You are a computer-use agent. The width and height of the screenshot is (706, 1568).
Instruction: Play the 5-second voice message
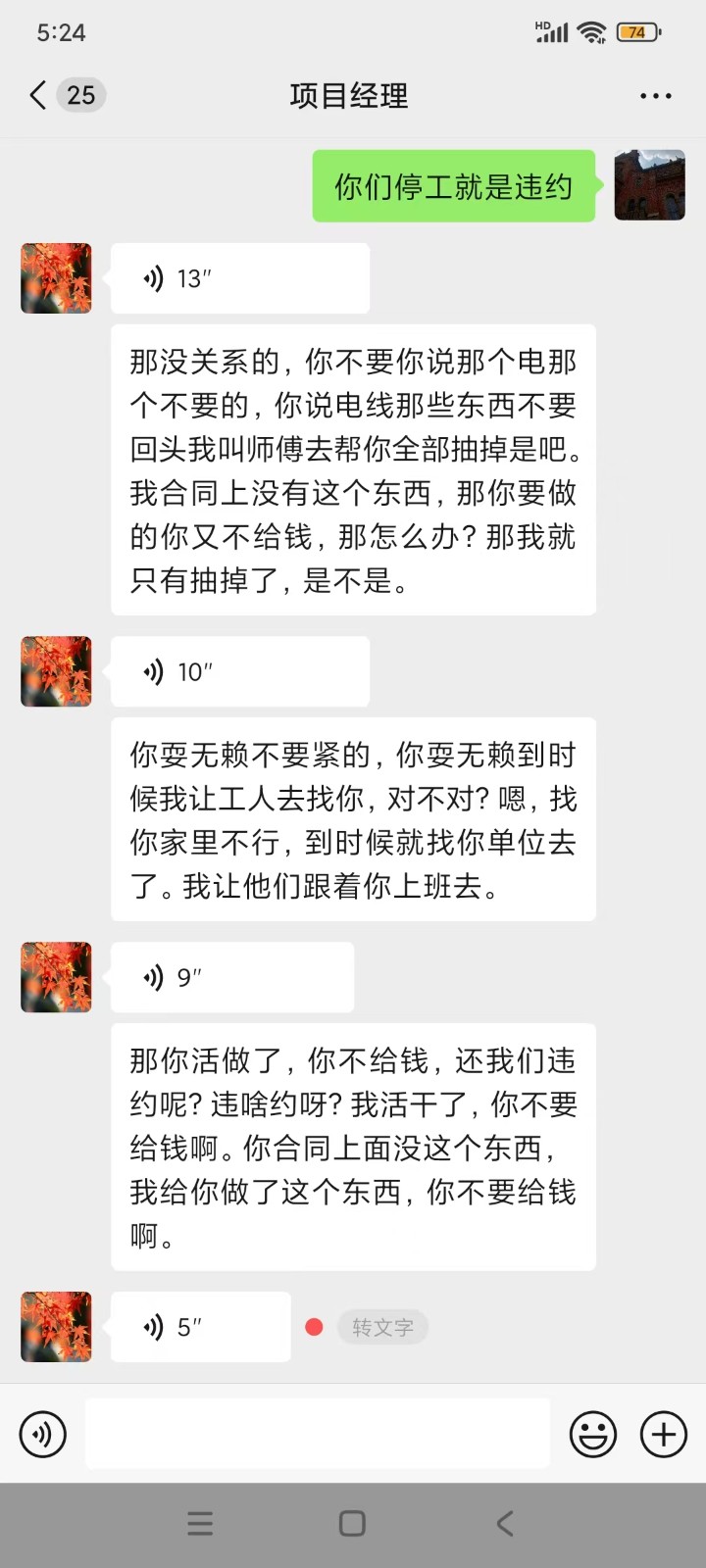[200, 1327]
